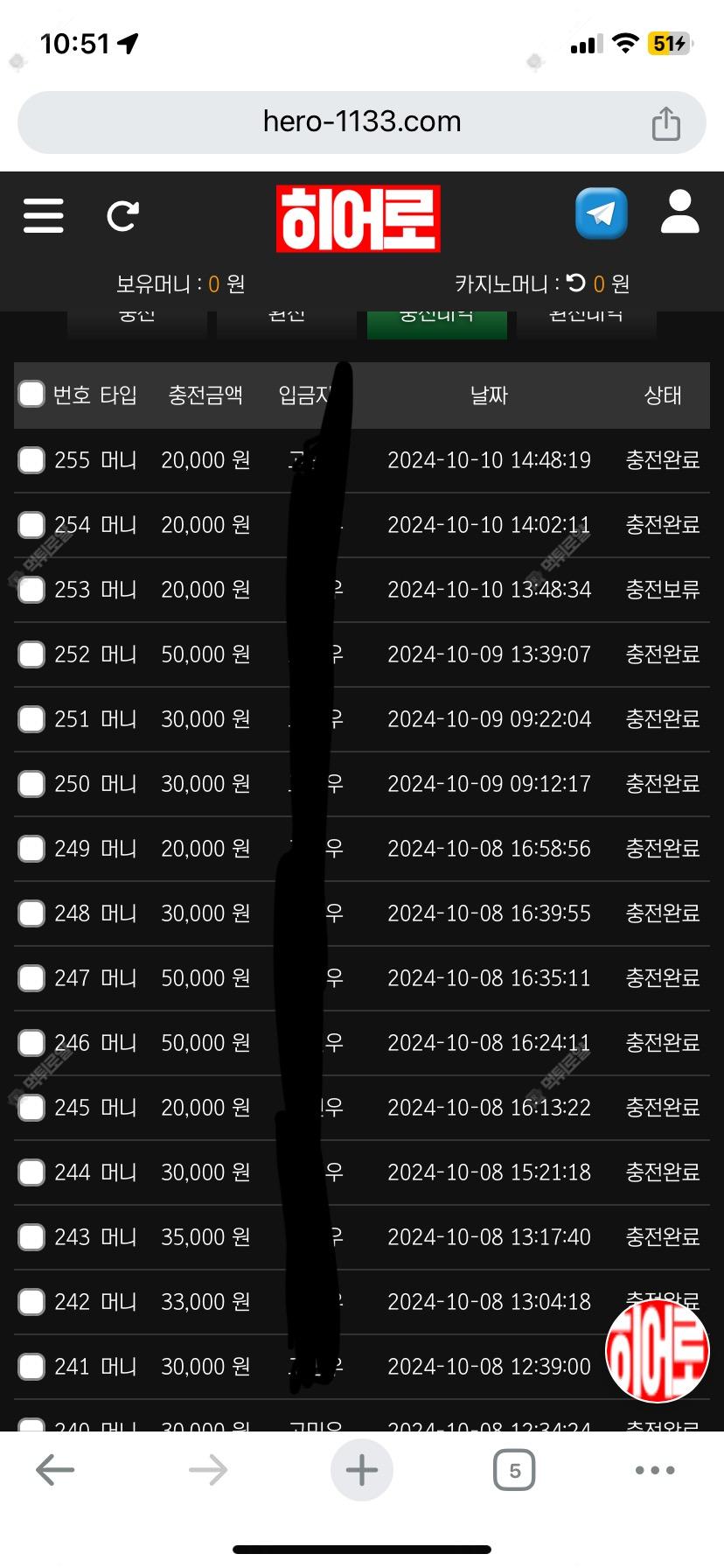Open the Telegram contact icon
The image size is (724, 1568).
(602, 213)
